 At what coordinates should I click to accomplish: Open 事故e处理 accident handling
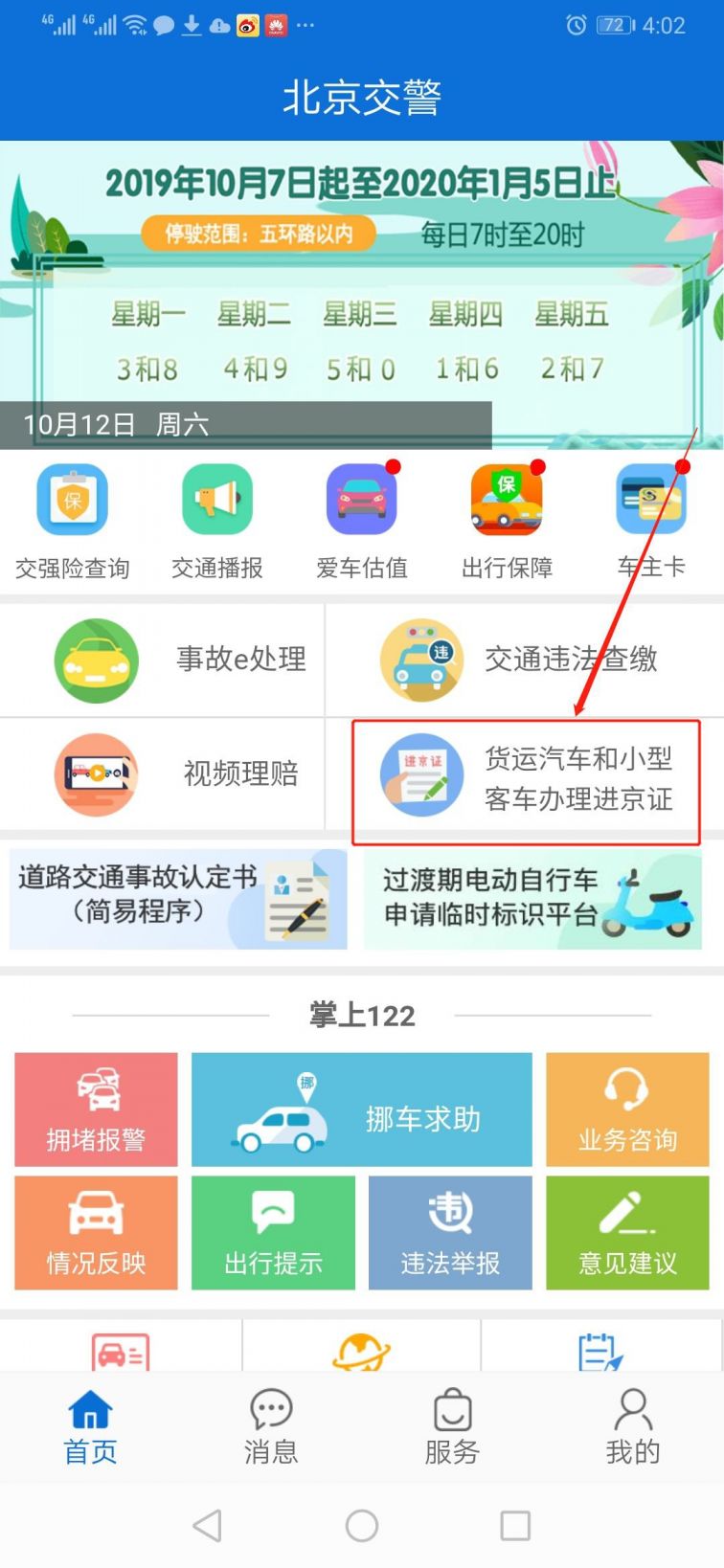(x=163, y=660)
